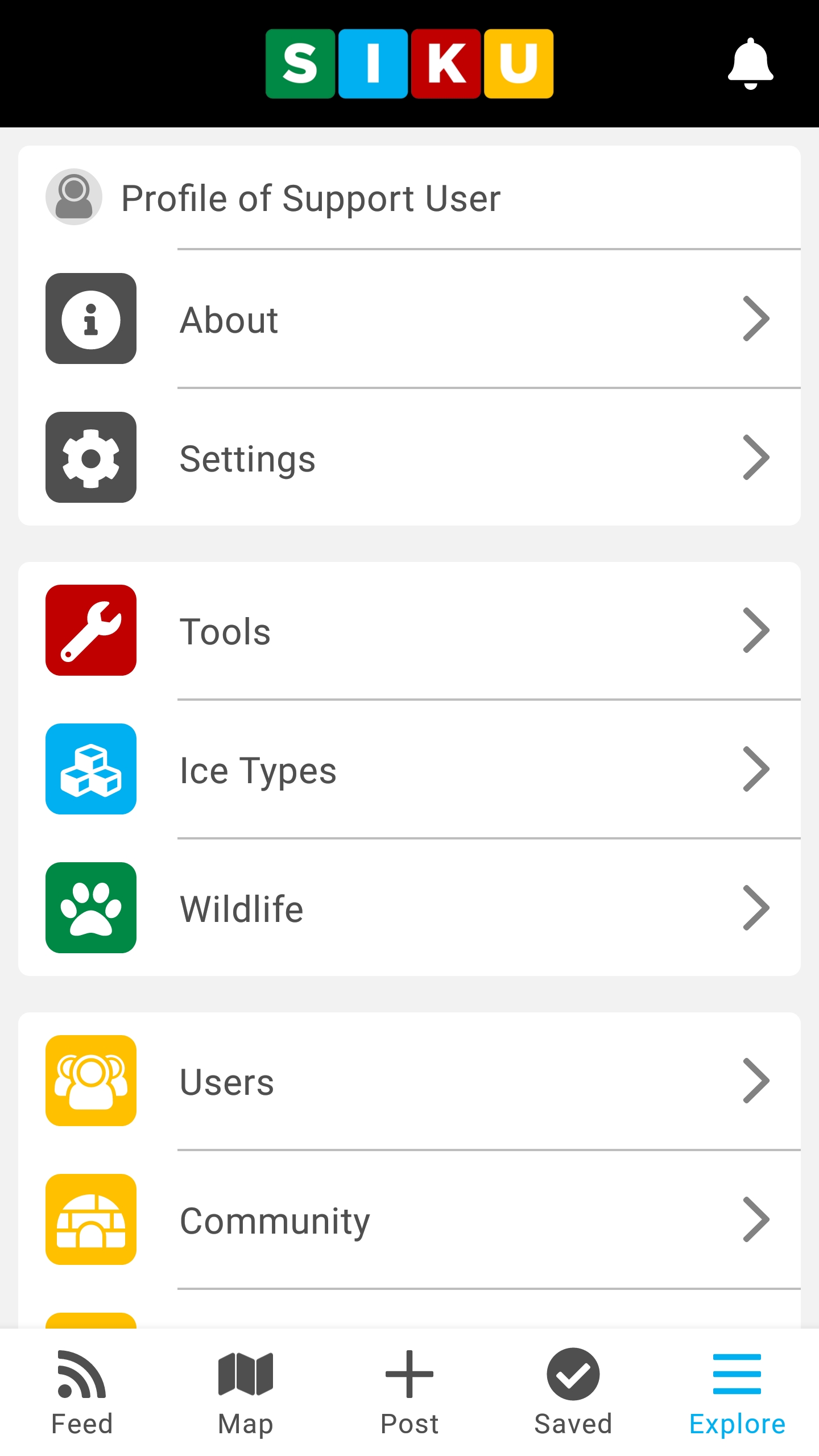Open the Tools section
This screenshot has height=1456, width=819.
tap(409, 631)
